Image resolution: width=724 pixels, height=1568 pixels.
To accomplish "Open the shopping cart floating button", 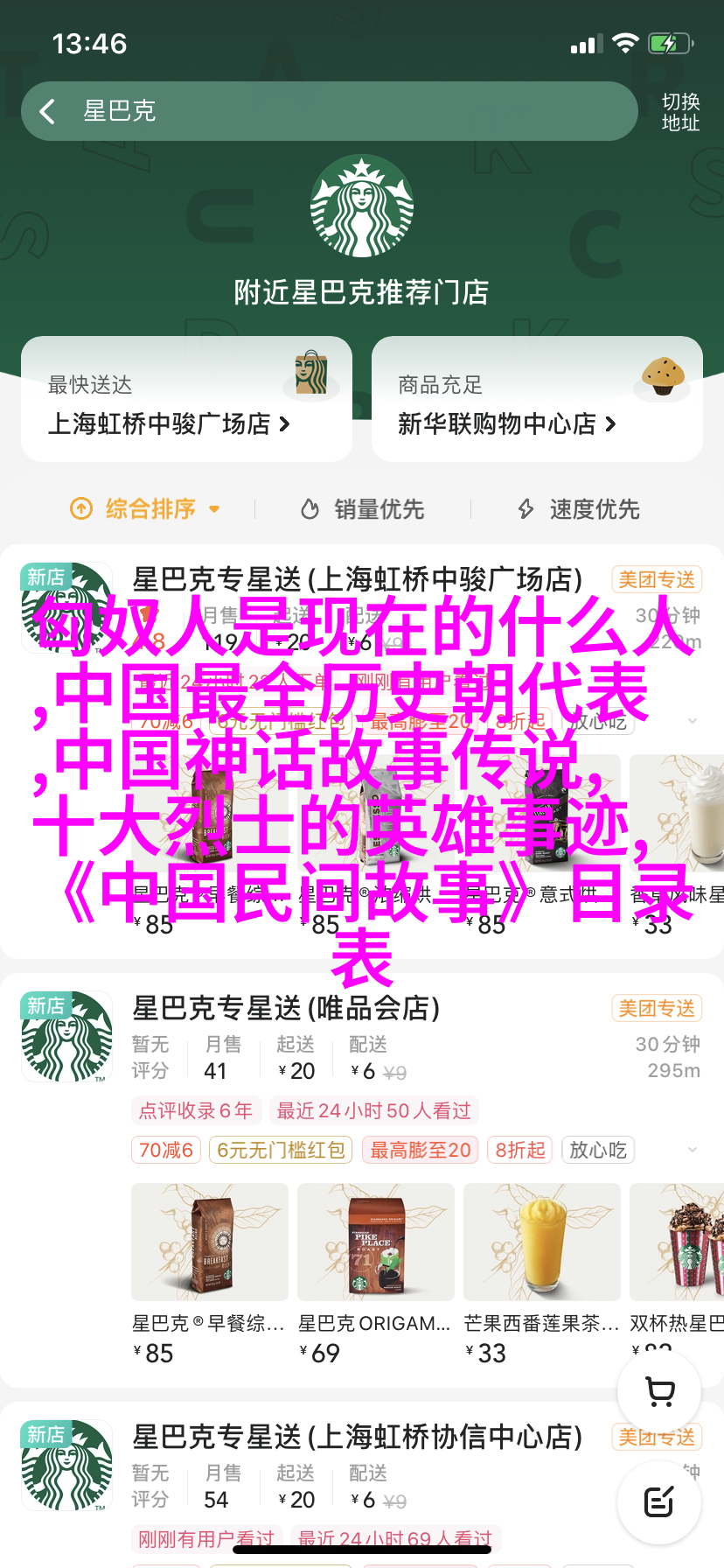I will point(659,1391).
